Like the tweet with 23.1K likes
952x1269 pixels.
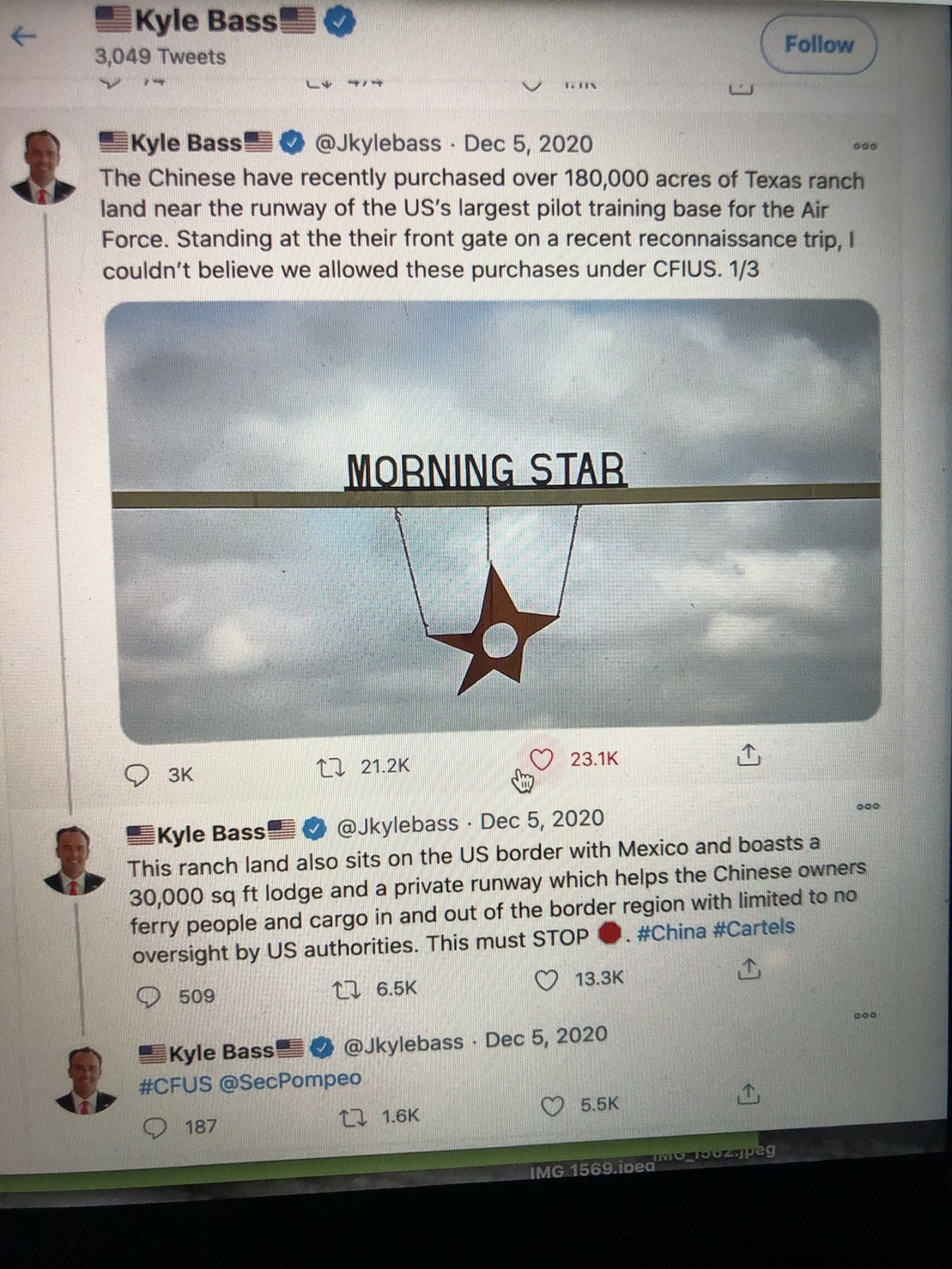tap(541, 760)
